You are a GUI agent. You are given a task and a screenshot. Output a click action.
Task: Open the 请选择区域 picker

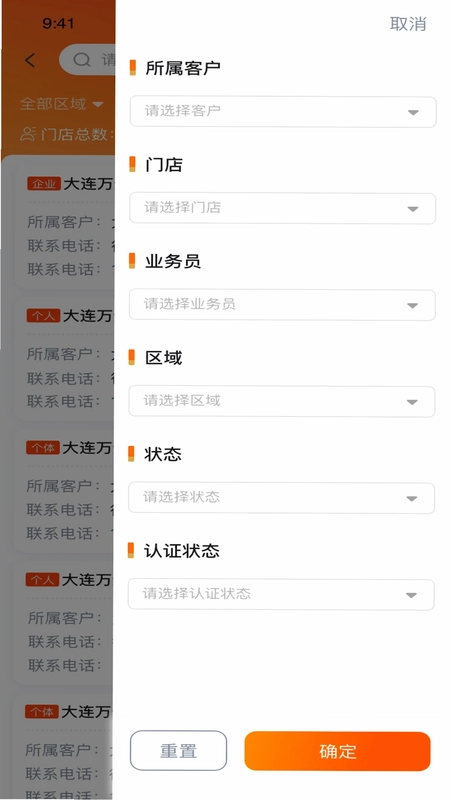pos(282,401)
